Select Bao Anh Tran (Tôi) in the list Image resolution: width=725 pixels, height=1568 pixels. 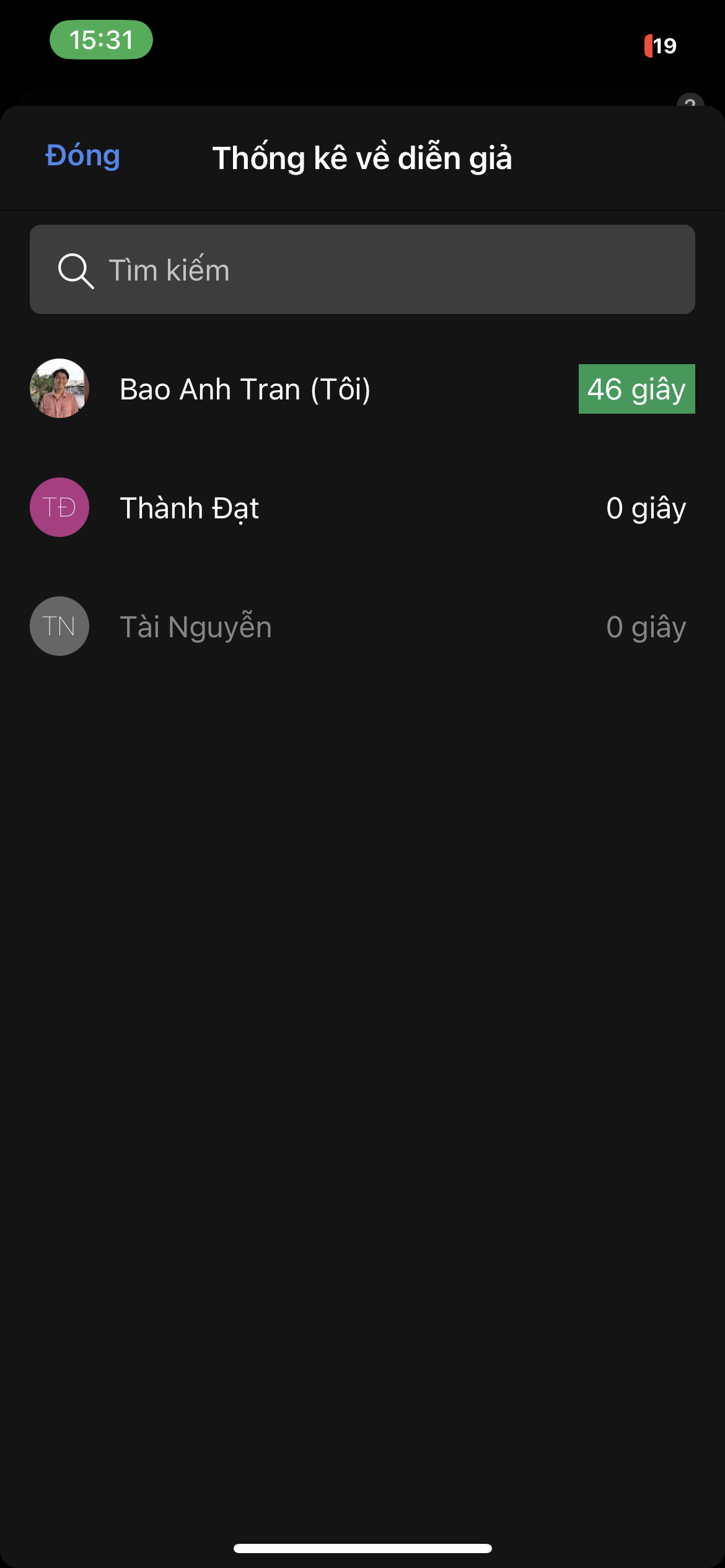[245, 389]
